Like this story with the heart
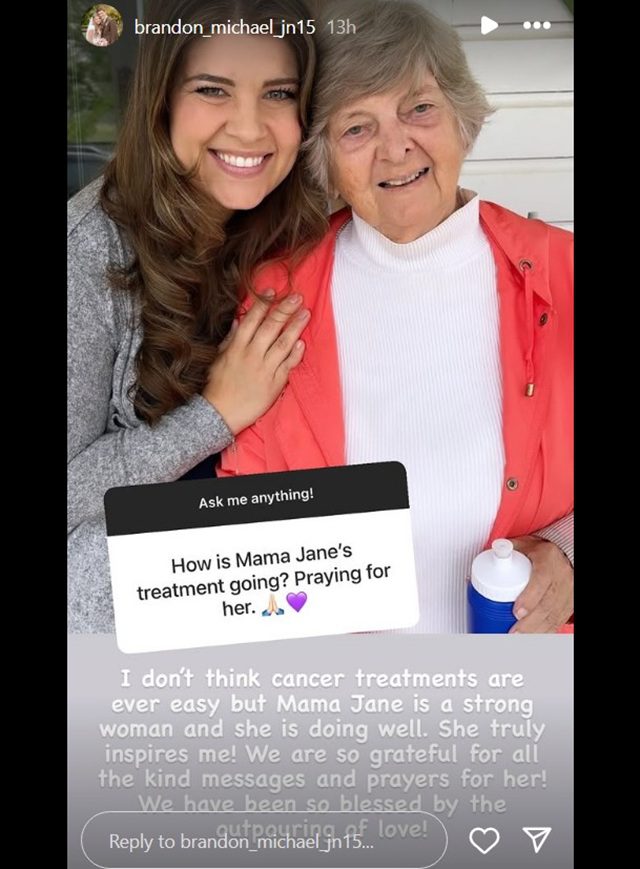Viewport: 640px width, 869px height. pyautogui.click(x=484, y=841)
